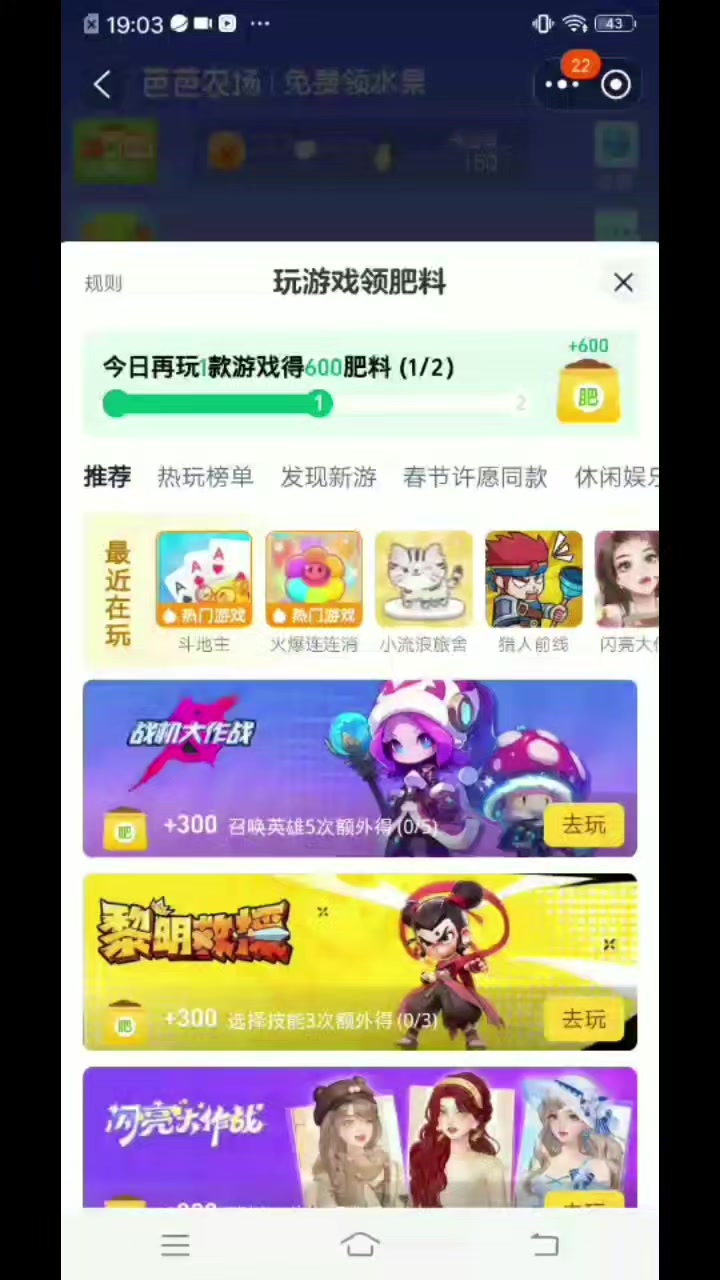Open the 规则 rules link
The width and height of the screenshot is (720, 1280).
[x=103, y=284]
